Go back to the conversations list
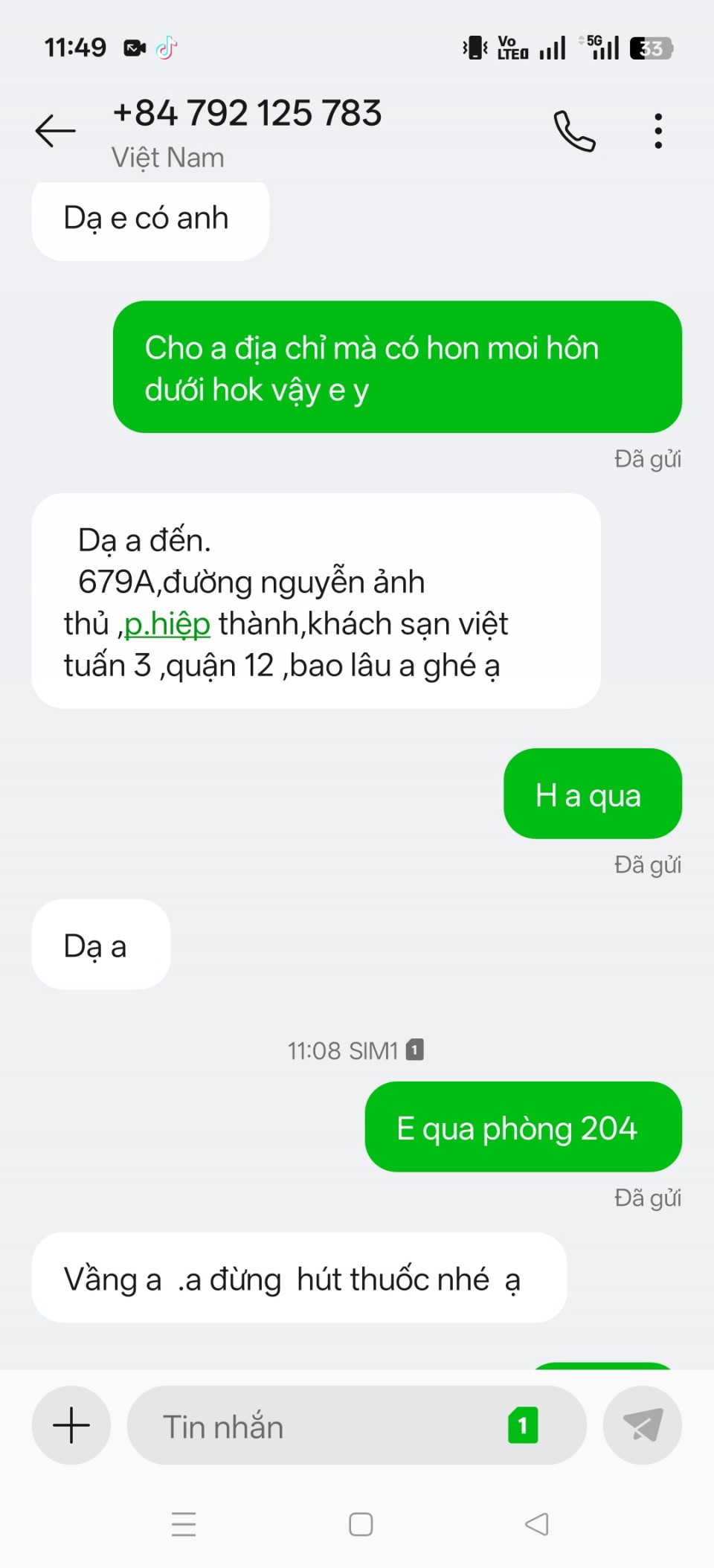The height and width of the screenshot is (1568, 714). 56,131
